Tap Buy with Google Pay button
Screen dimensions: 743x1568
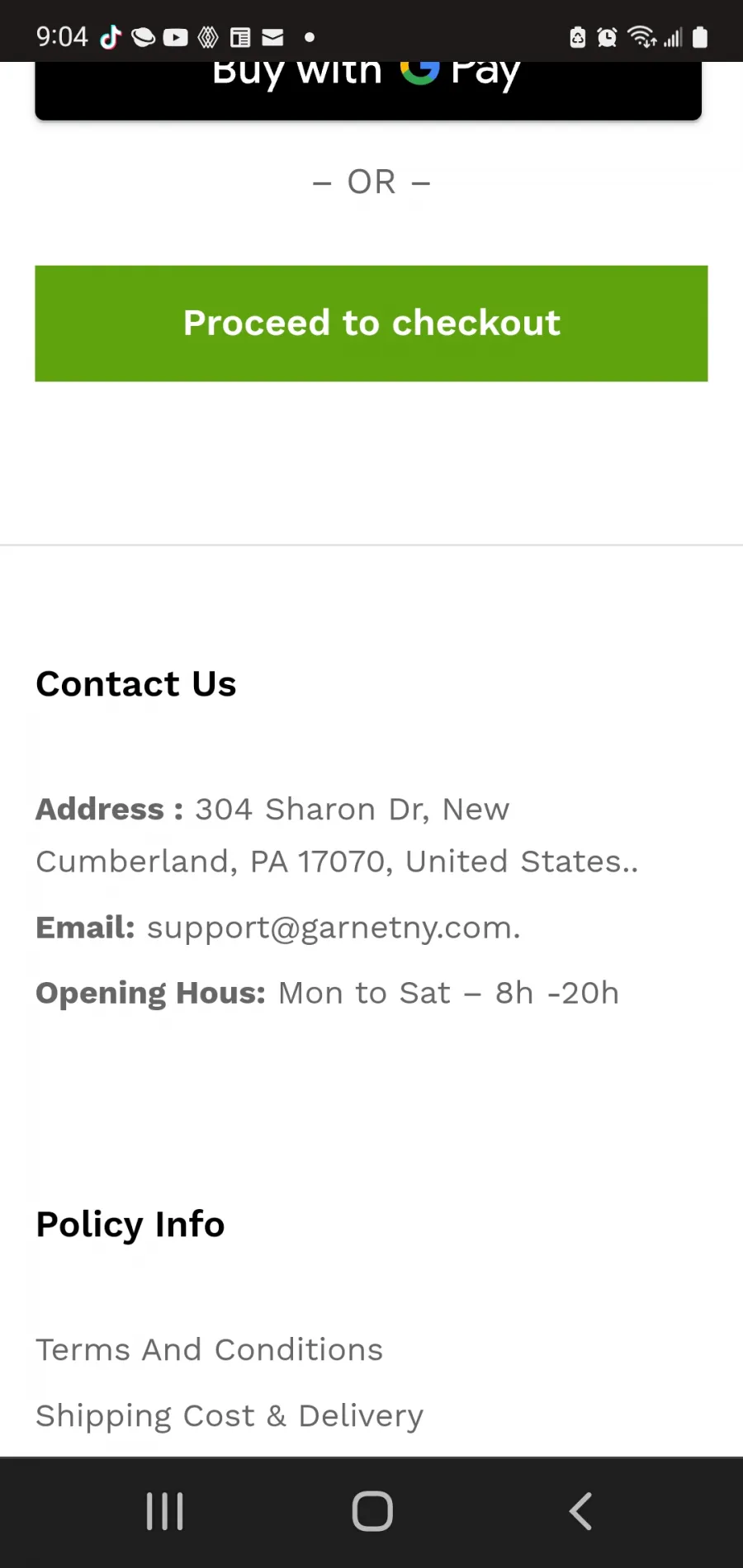pyautogui.click(x=368, y=90)
